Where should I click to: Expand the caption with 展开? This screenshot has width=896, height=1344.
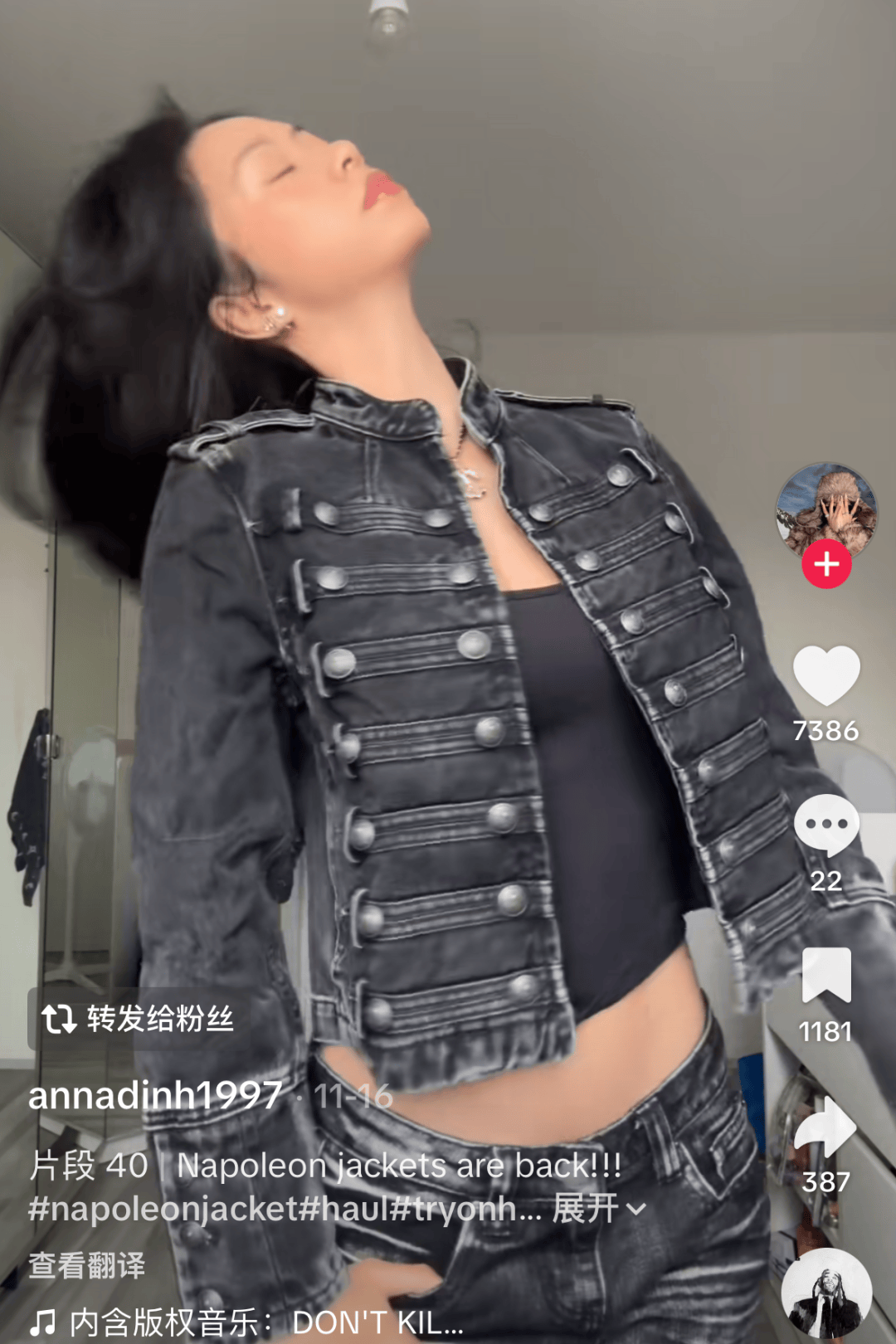point(599,1209)
